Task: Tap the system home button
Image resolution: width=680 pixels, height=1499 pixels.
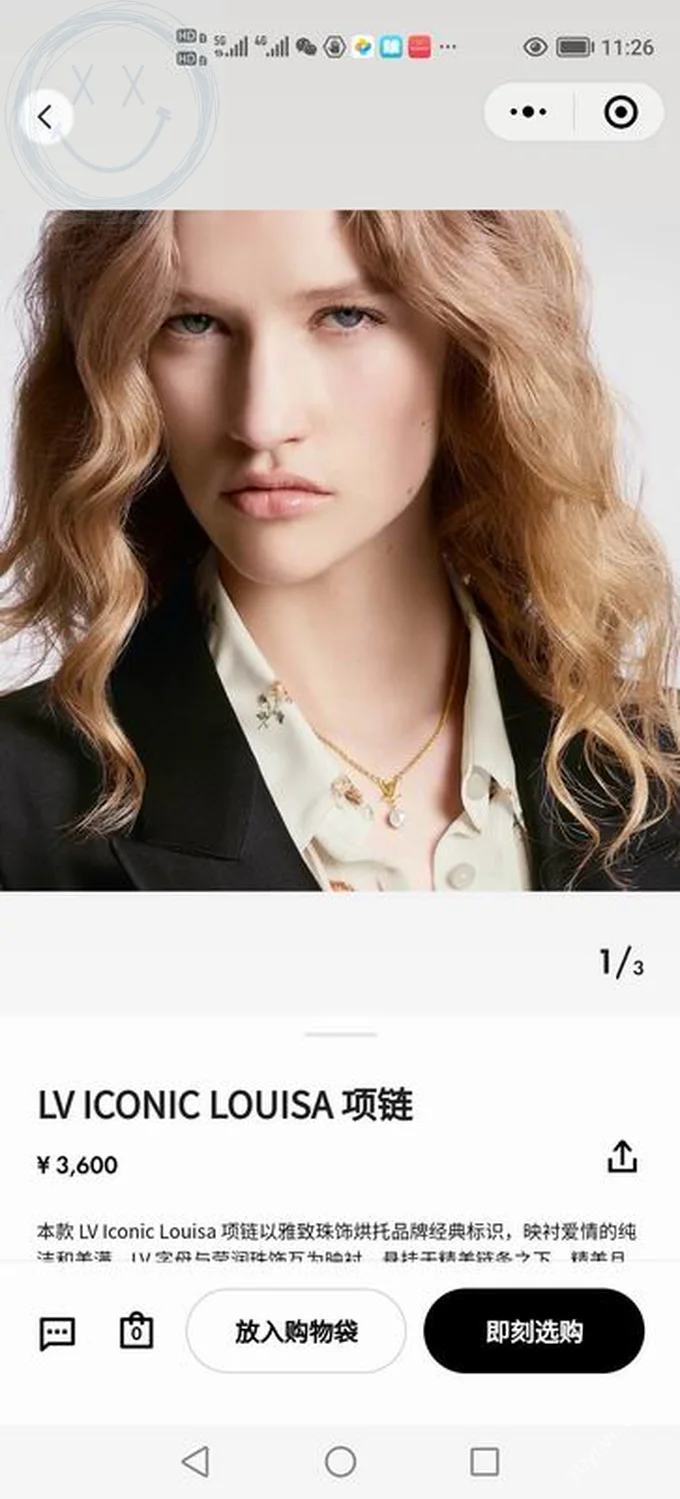Action: (340, 1462)
